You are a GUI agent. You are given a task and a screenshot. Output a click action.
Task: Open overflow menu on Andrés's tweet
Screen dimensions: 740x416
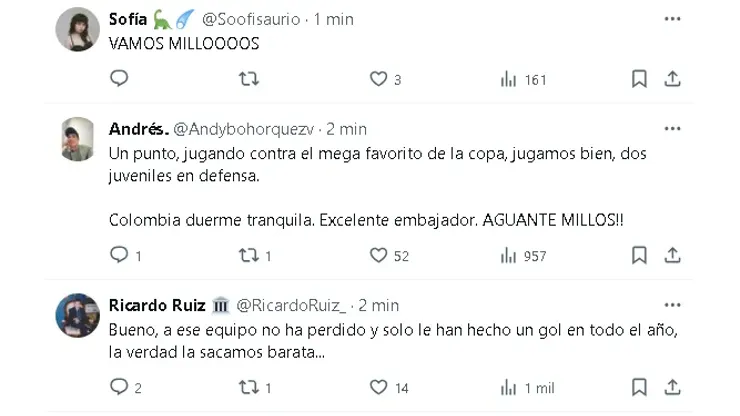point(672,129)
